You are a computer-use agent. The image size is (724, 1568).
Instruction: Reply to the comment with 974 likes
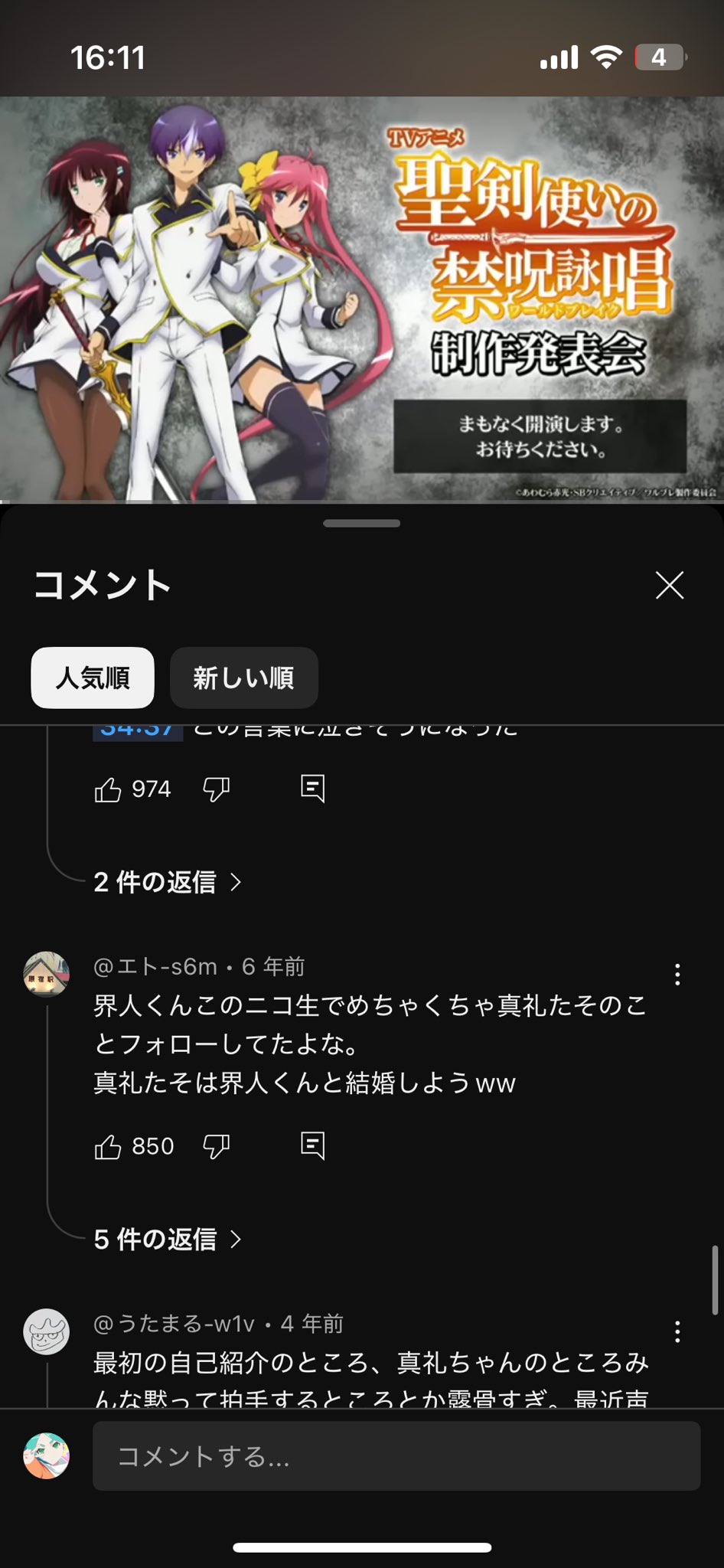[312, 789]
